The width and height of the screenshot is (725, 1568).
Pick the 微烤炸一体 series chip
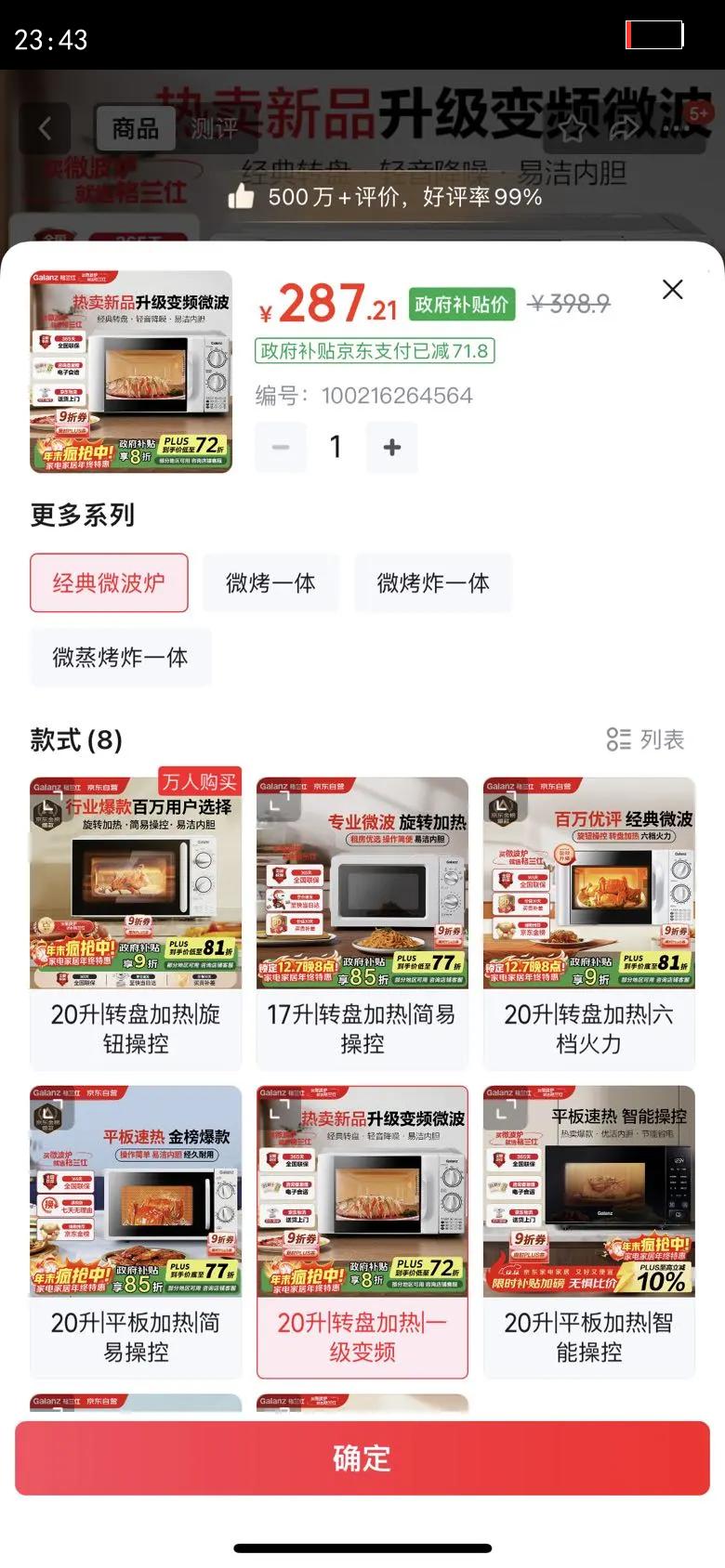point(432,582)
